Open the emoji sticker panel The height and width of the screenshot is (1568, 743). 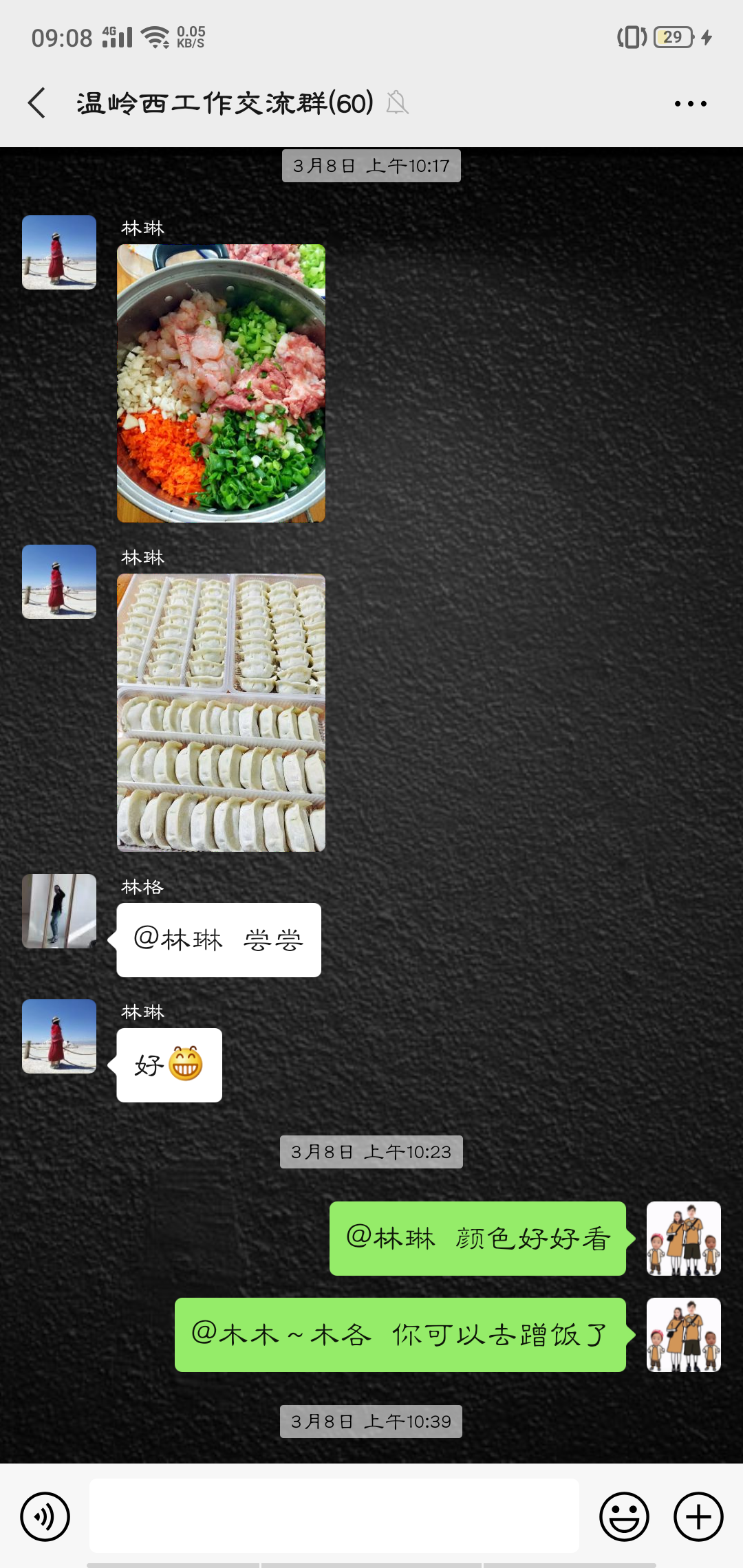(624, 1516)
